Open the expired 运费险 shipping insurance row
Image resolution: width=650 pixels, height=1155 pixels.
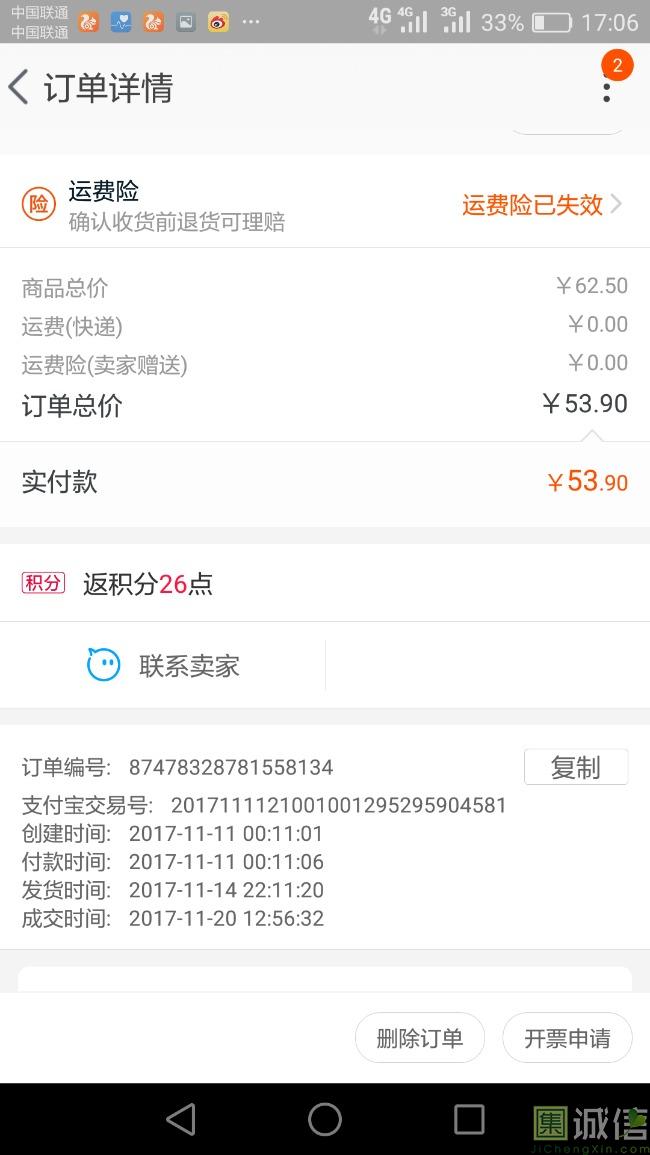coord(325,203)
